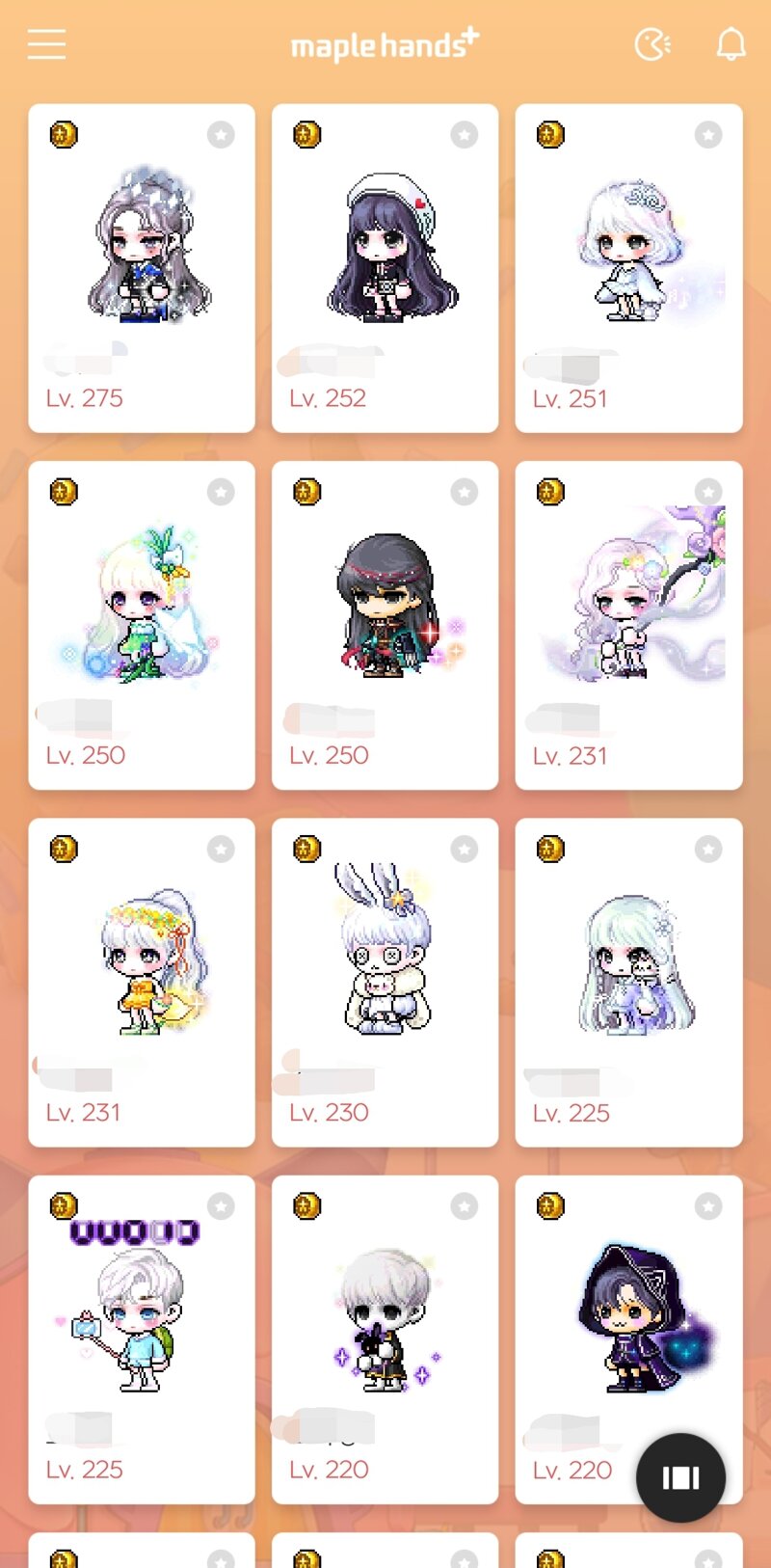Star the Lv. 230 bunny character
Viewport: 771px width, 1568px height.
[x=465, y=849]
